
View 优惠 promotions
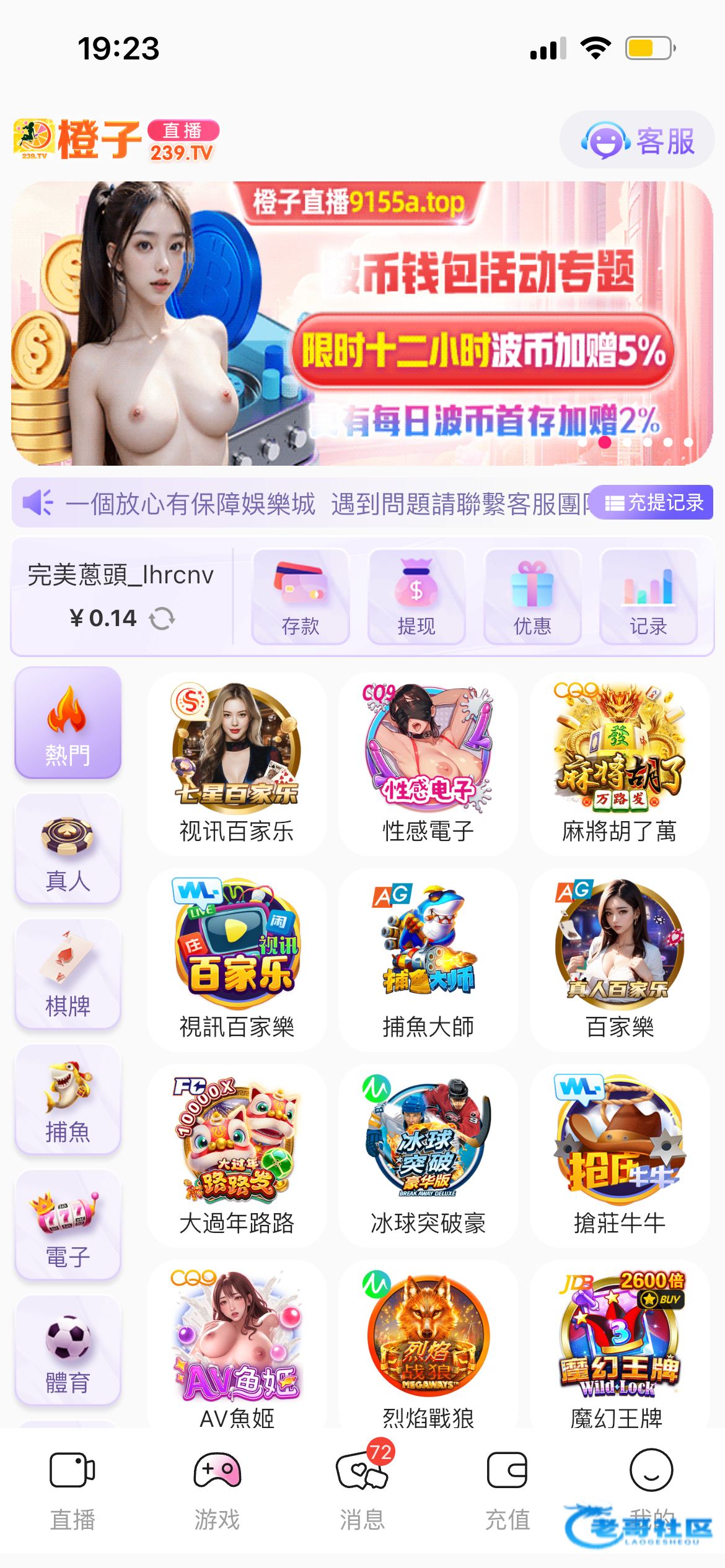(x=532, y=597)
